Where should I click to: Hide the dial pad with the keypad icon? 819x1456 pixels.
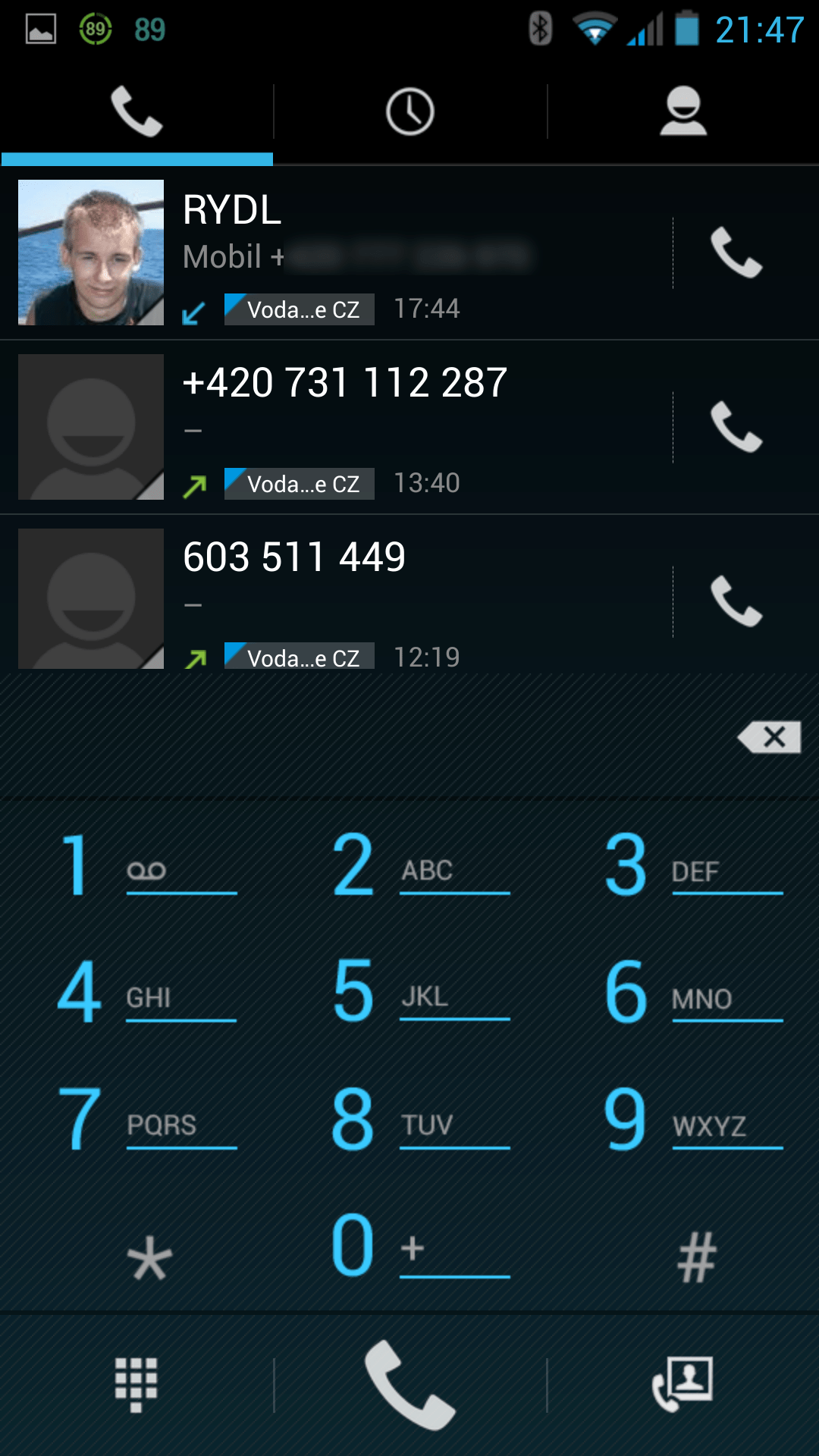pyautogui.click(x=136, y=1385)
